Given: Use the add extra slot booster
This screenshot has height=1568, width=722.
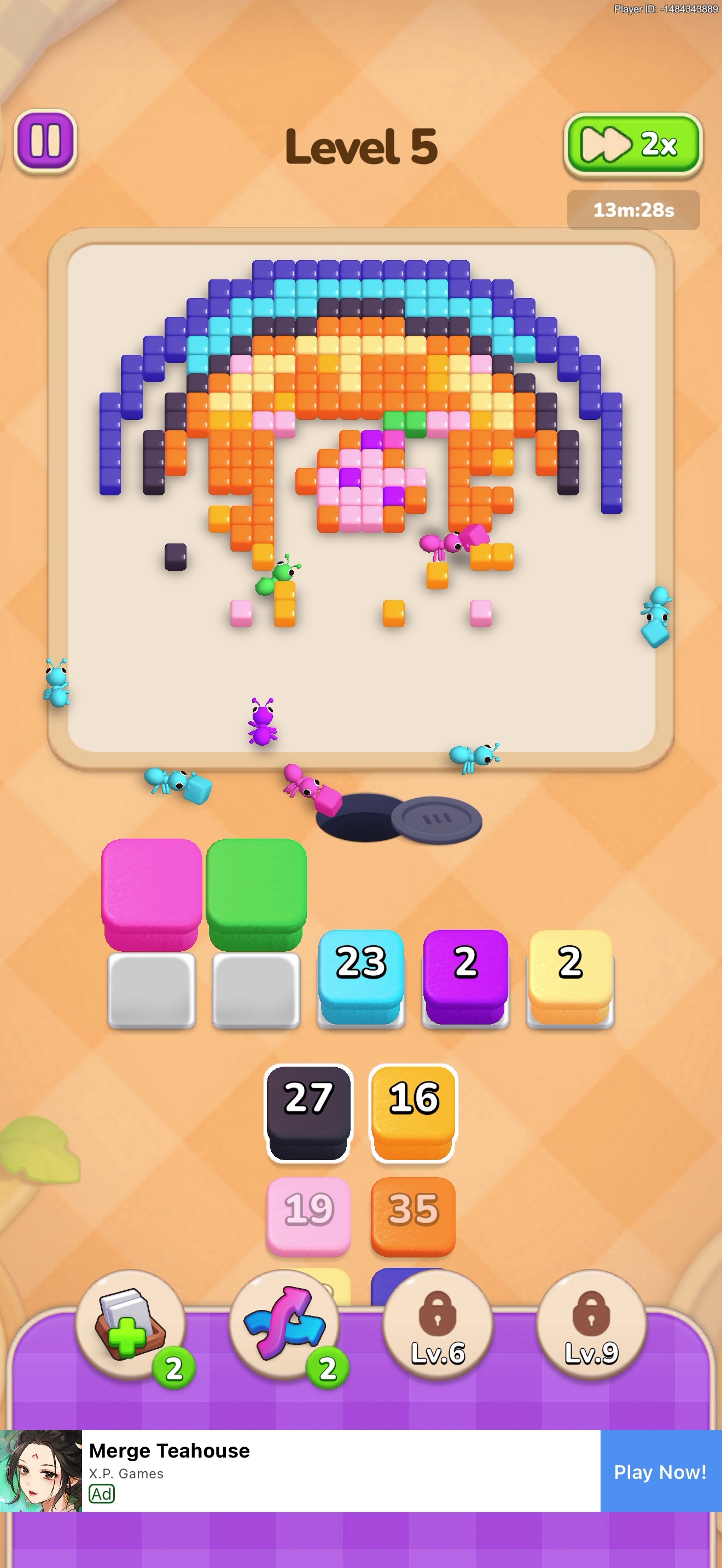Looking at the screenshot, I should pos(130,1325).
